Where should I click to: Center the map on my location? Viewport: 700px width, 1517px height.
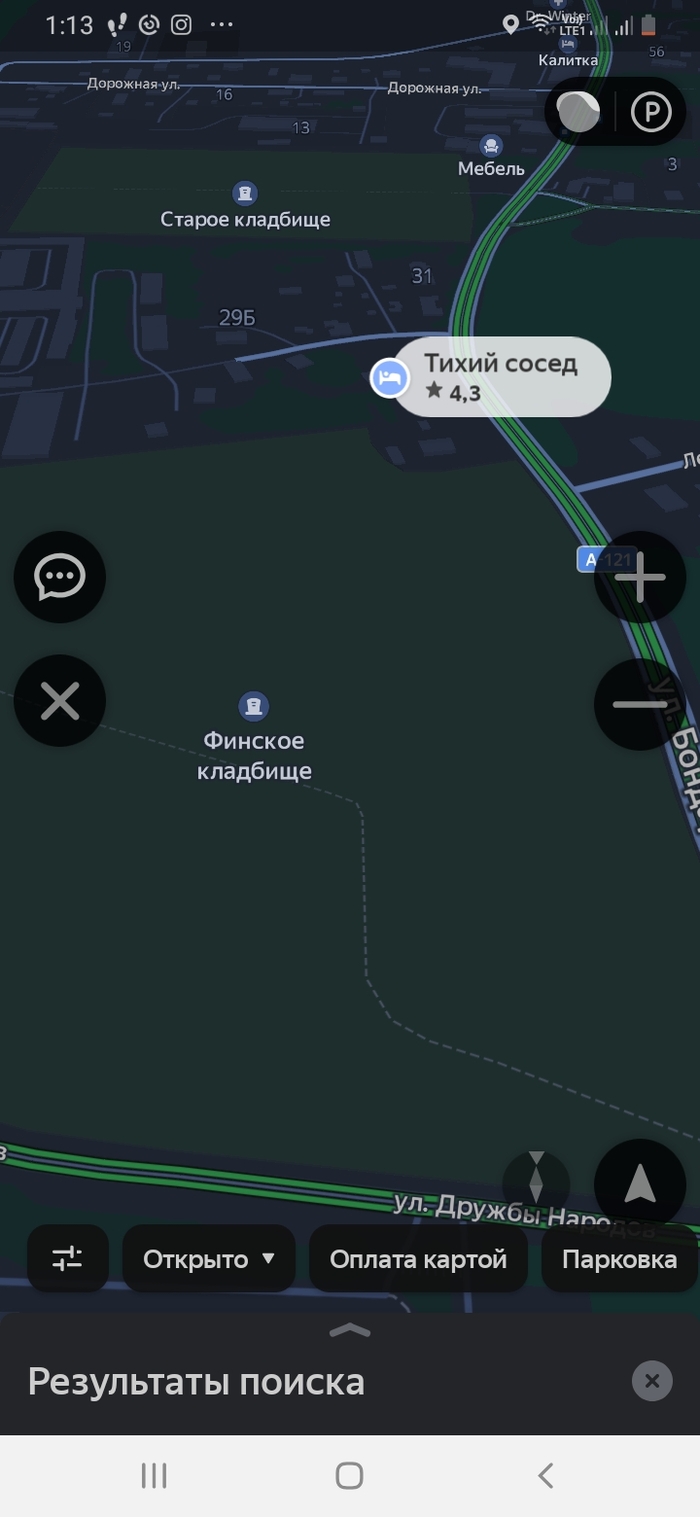(x=640, y=1184)
